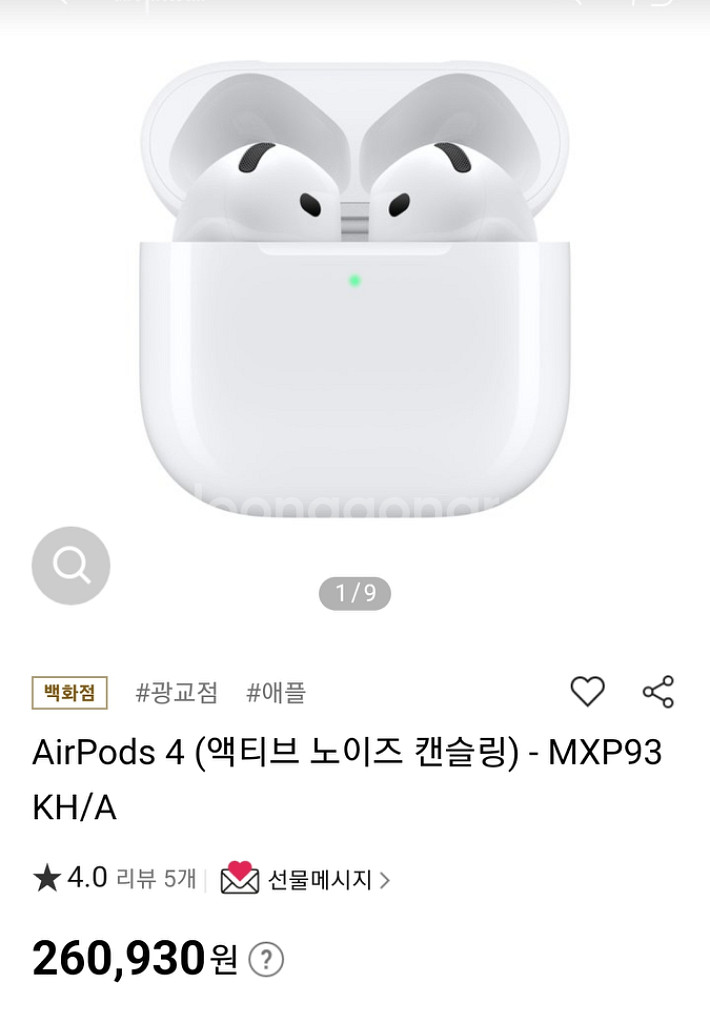Open the #애플 hashtag
Image resolution: width=710 pixels, height=1024 pixels.
coord(276,692)
